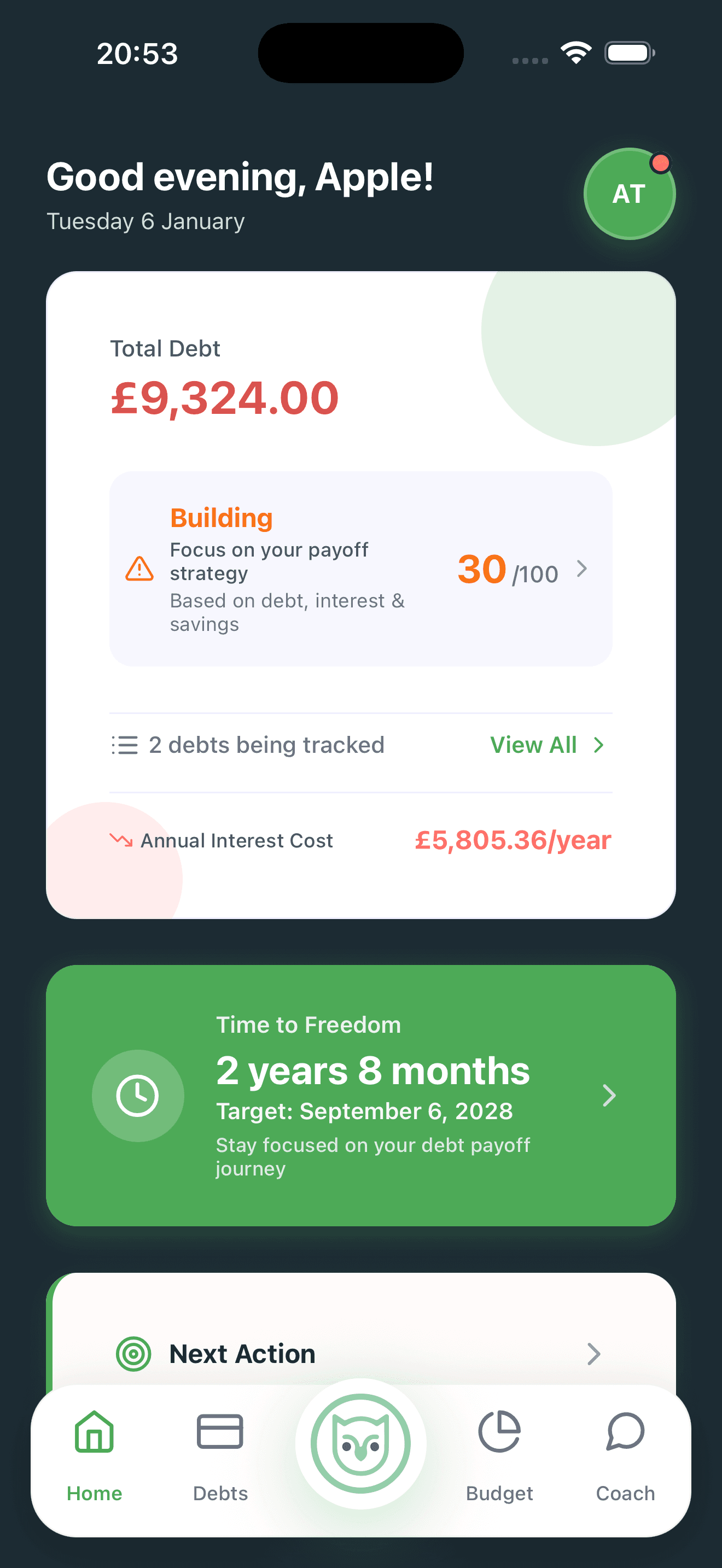Tap the center owl button
The height and width of the screenshot is (1568, 722).
[360, 1443]
